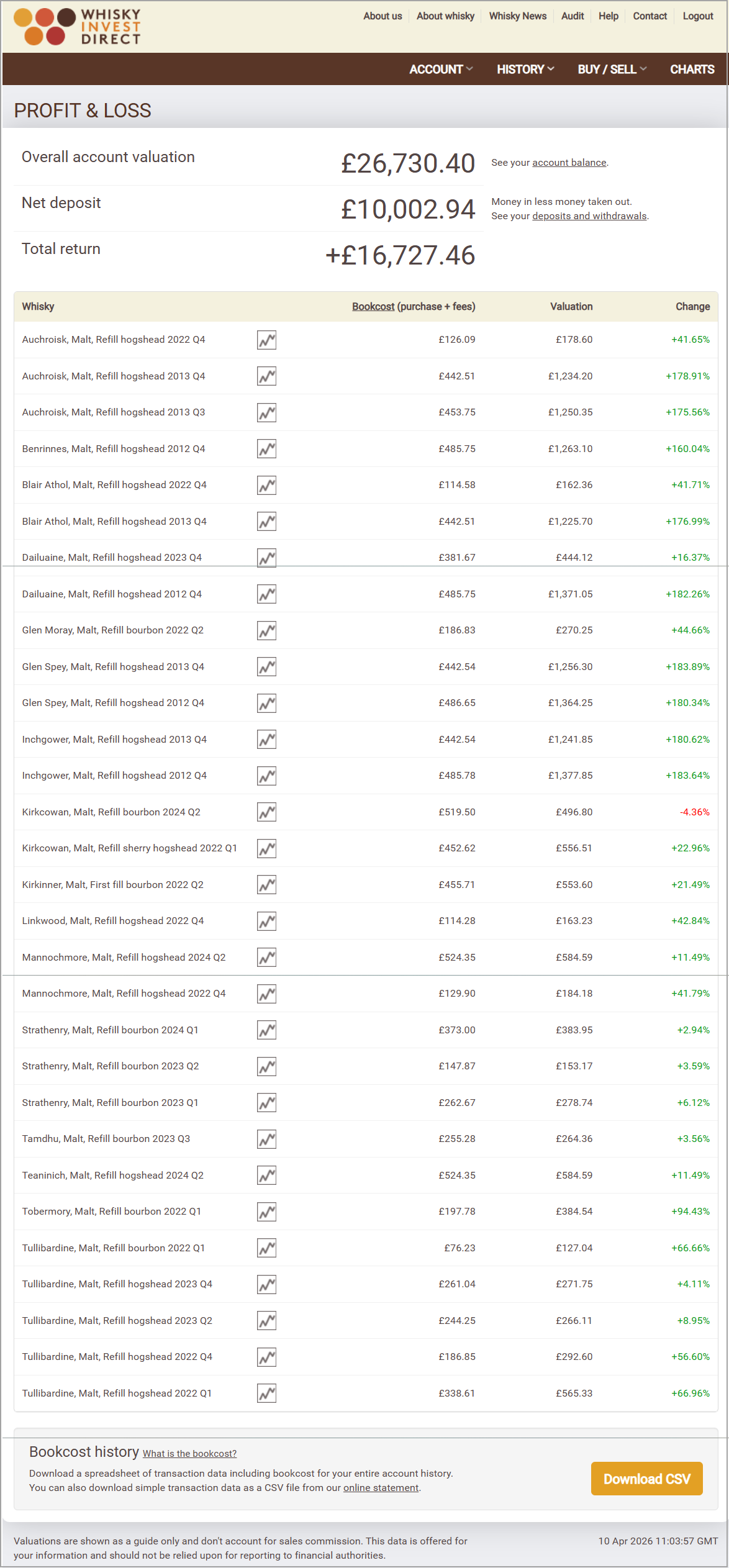Open chart for Mannochmore 2024 Q2

tap(267, 957)
